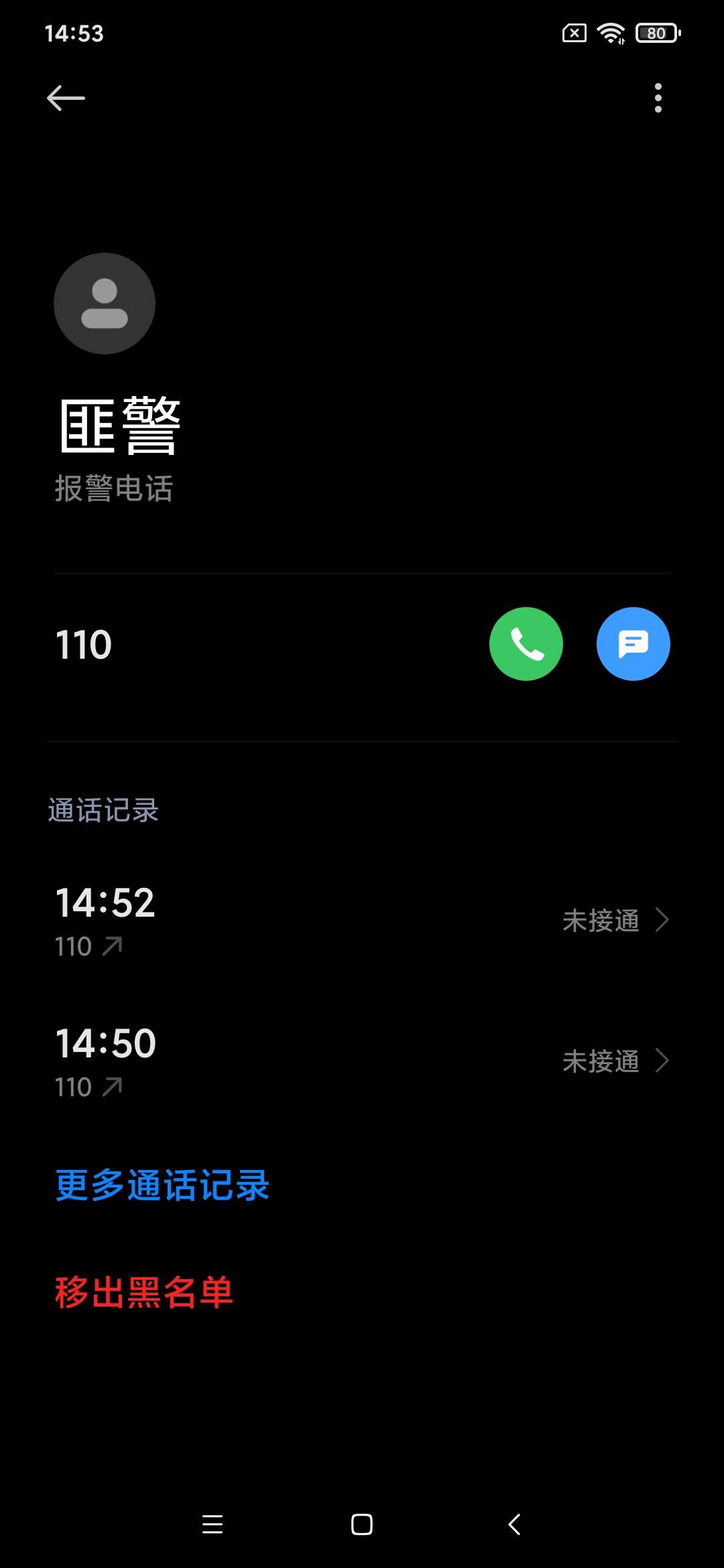
Task: Go to home screen via navigation bar
Action: click(362, 1524)
